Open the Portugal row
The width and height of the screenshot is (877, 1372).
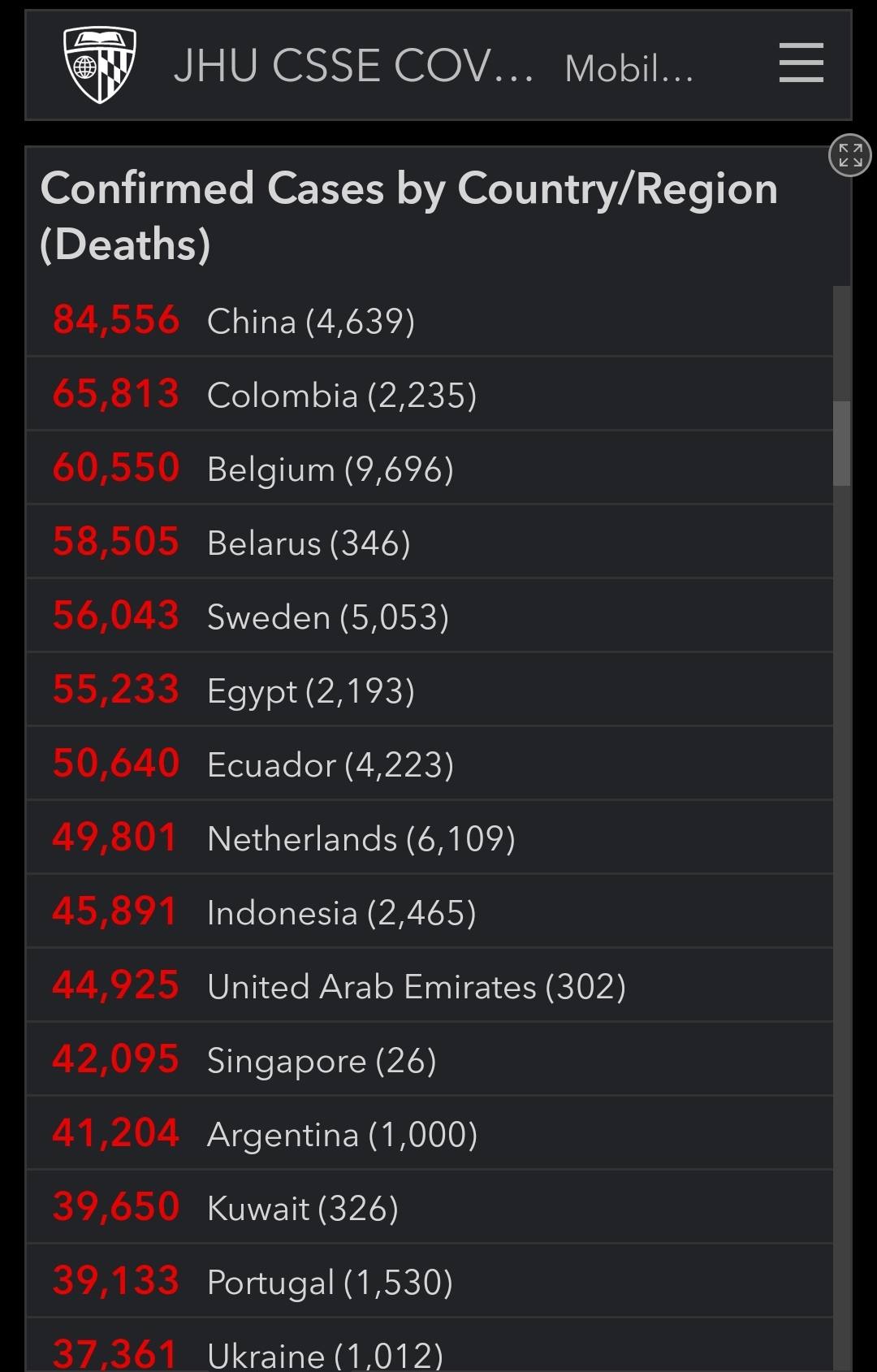coord(430,1281)
